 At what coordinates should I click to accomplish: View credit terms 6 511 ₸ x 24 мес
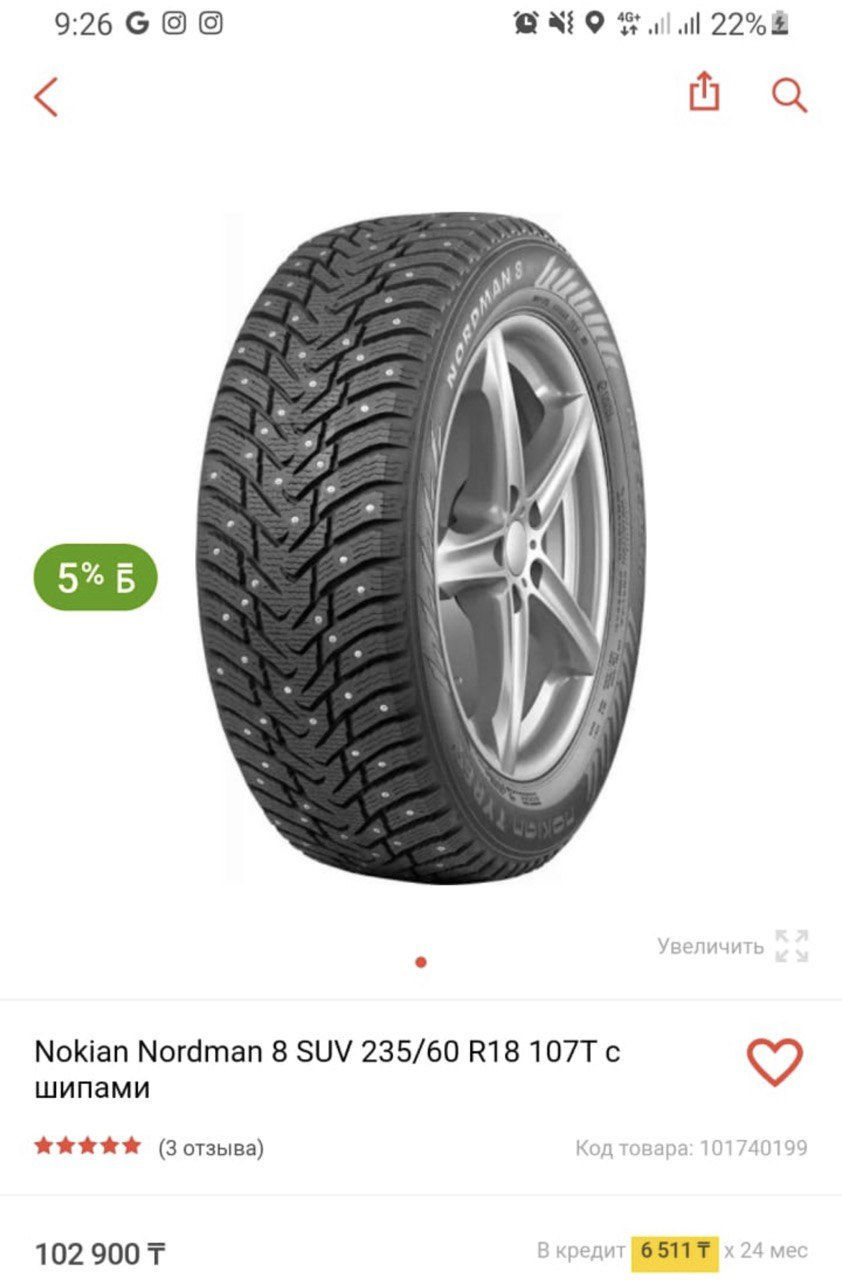click(x=674, y=1250)
